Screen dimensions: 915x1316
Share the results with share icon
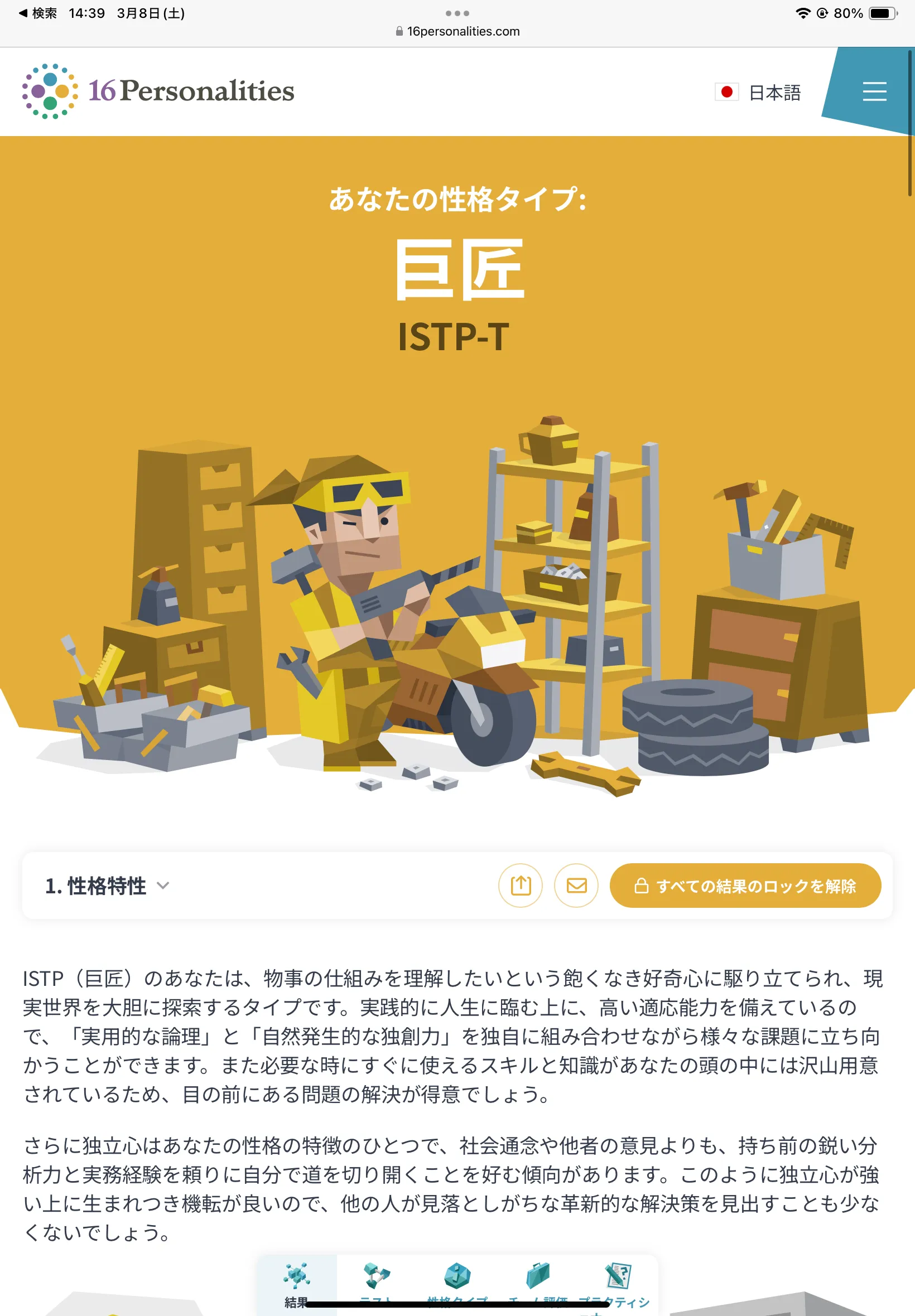tap(520, 885)
